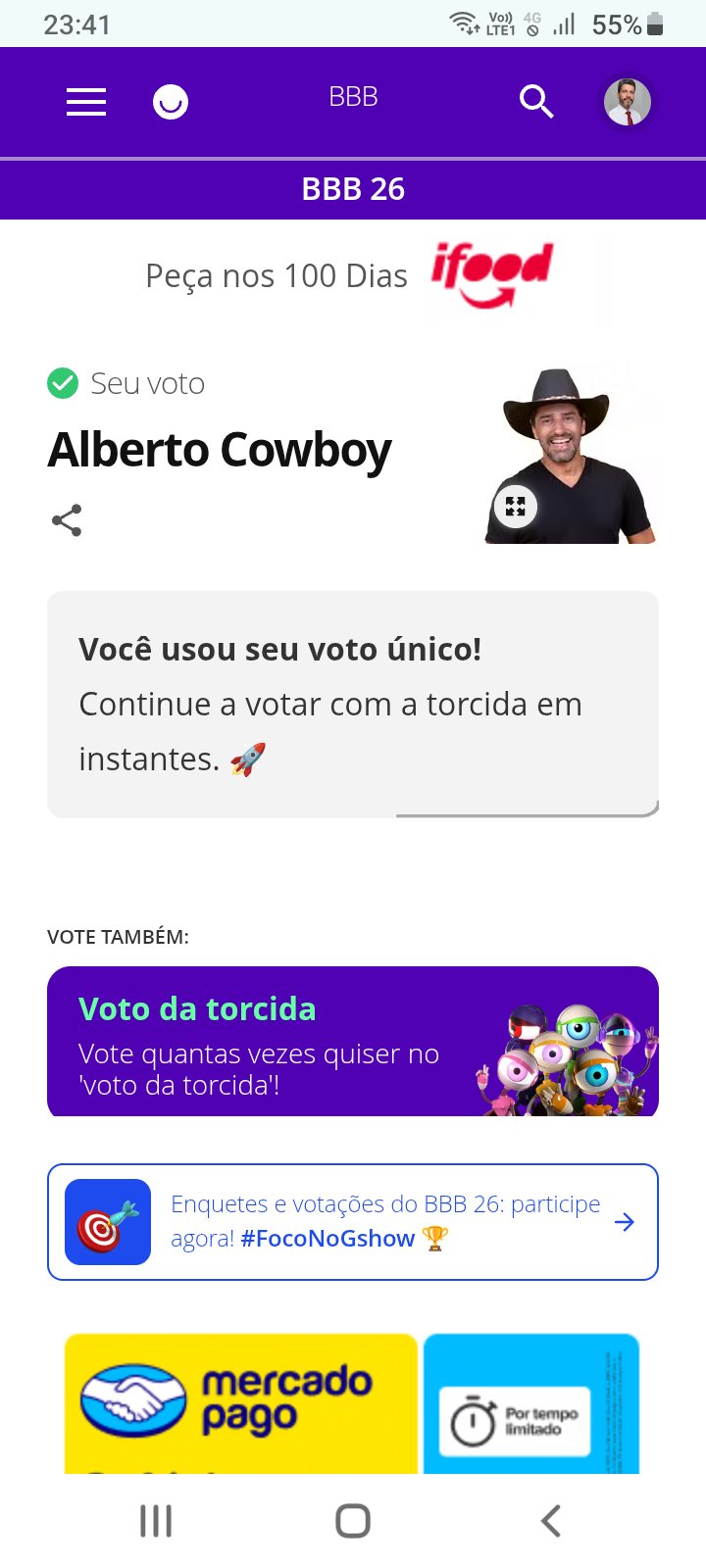The width and height of the screenshot is (706, 1568).
Task: Tap the gshow smiley logo icon
Action: (171, 102)
